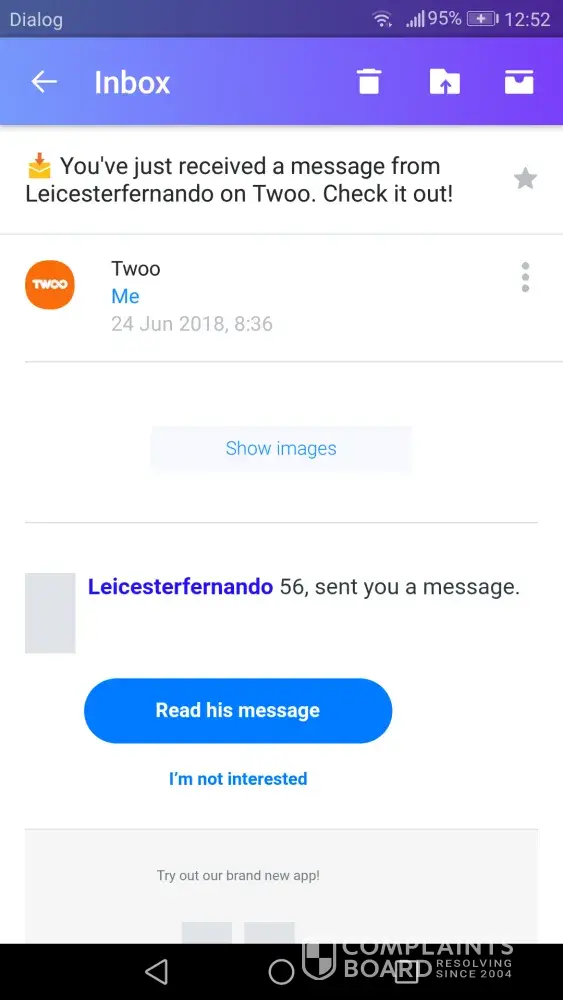Viewport: 563px width, 1000px height.
Task: Tap the system back navigation button
Action: pyautogui.click(x=157, y=971)
